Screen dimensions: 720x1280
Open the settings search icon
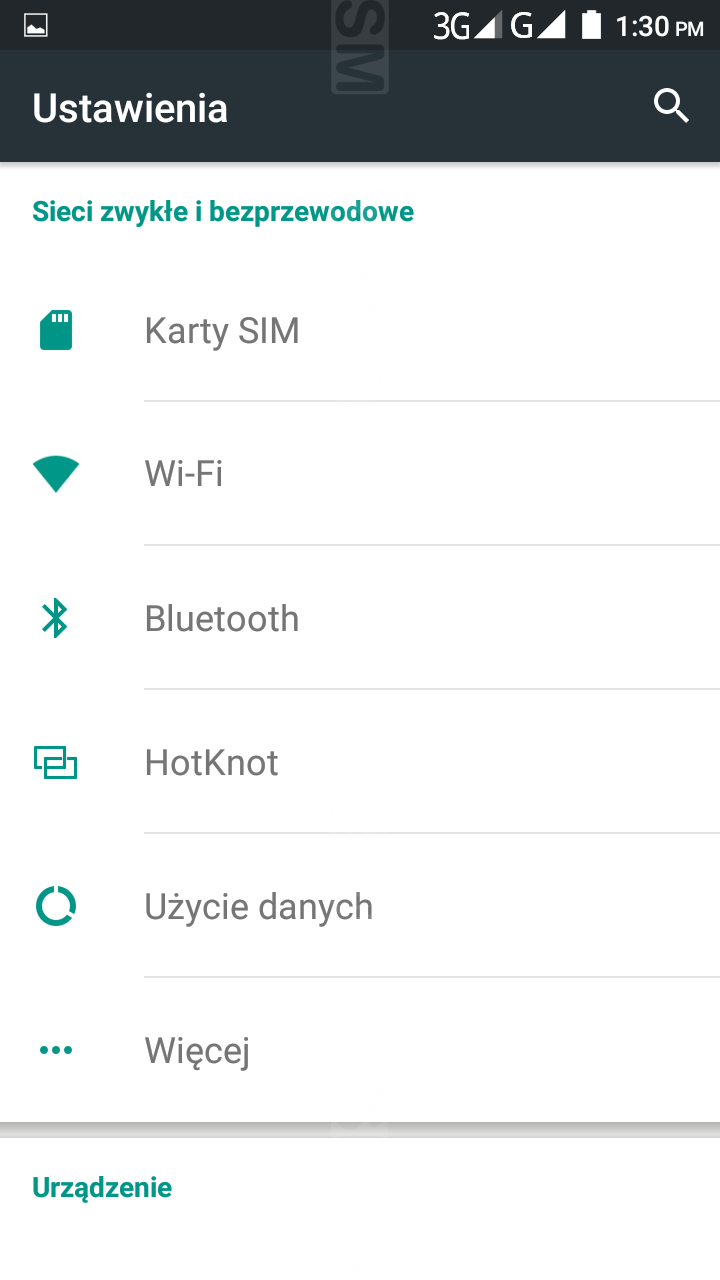(x=671, y=105)
